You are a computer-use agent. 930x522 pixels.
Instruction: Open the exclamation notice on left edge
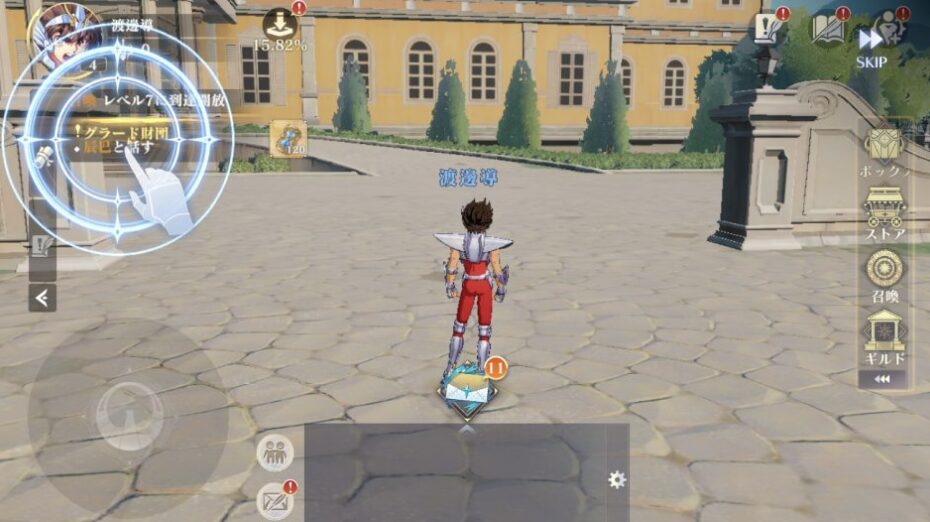pos(41,245)
